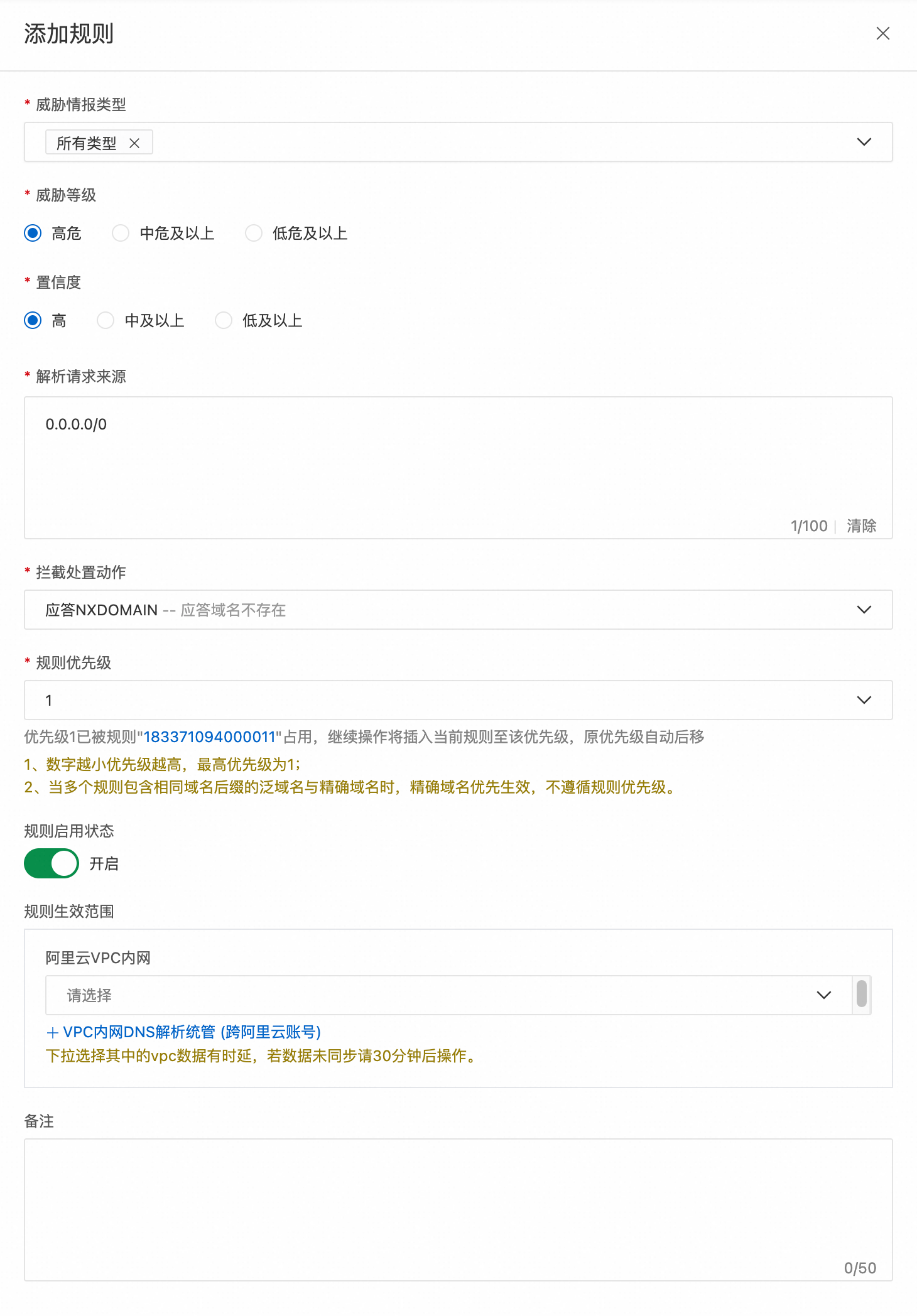The image size is (917, 1316).
Task: Open the 威胁情报类型 dropdown
Action: coord(865,142)
